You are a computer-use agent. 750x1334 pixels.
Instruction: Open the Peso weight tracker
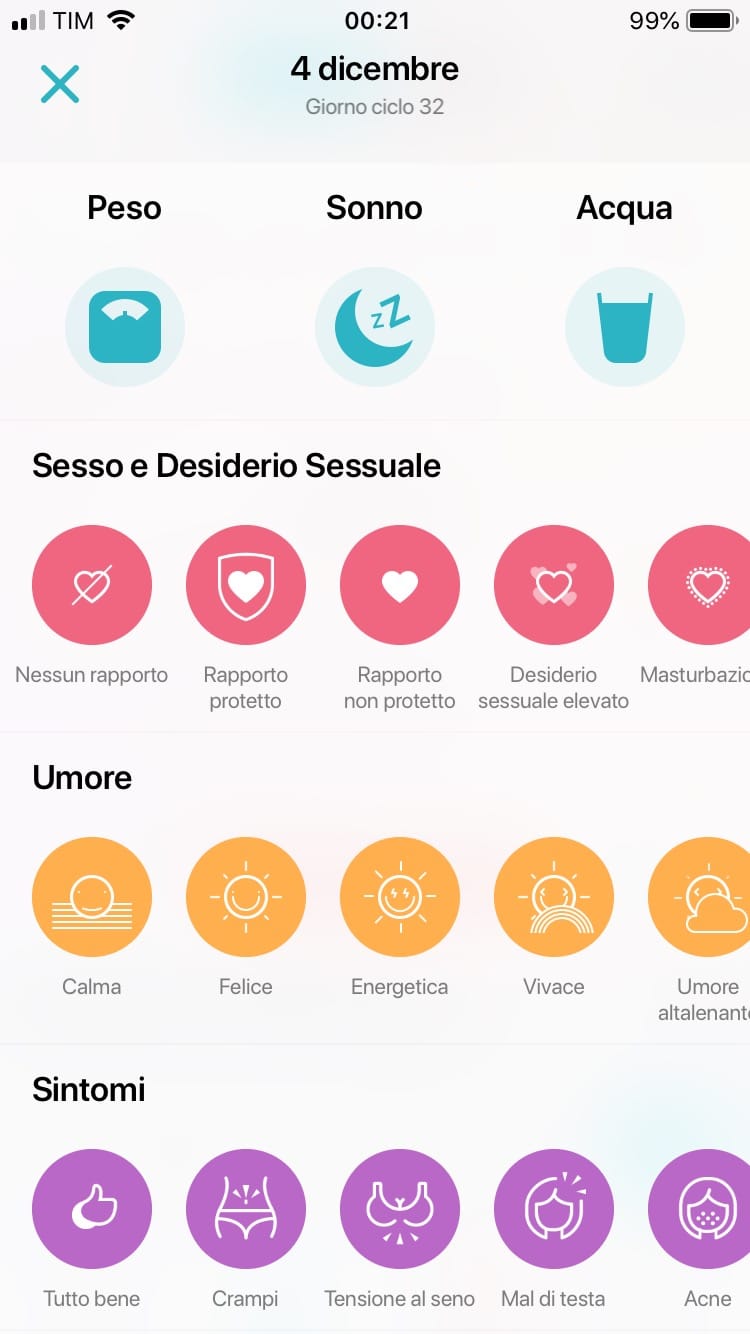click(x=125, y=327)
